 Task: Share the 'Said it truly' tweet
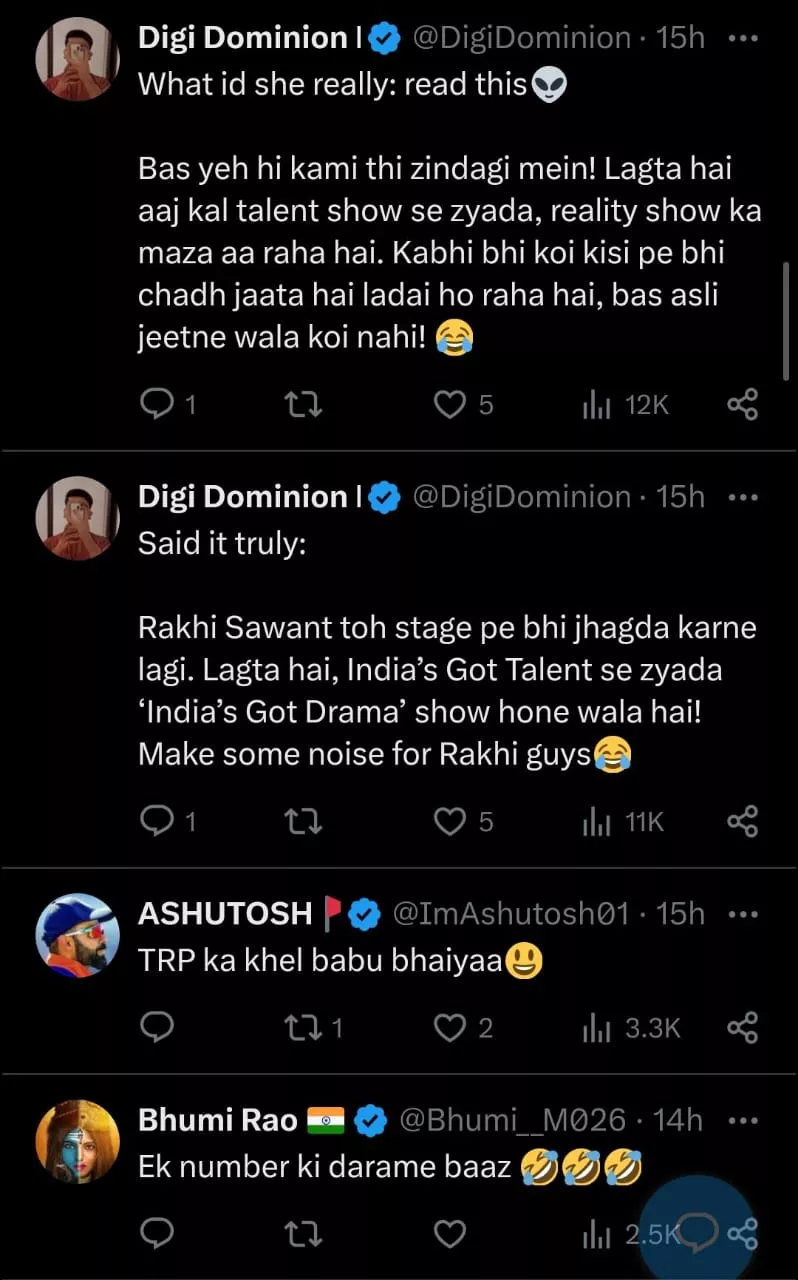click(742, 821)
